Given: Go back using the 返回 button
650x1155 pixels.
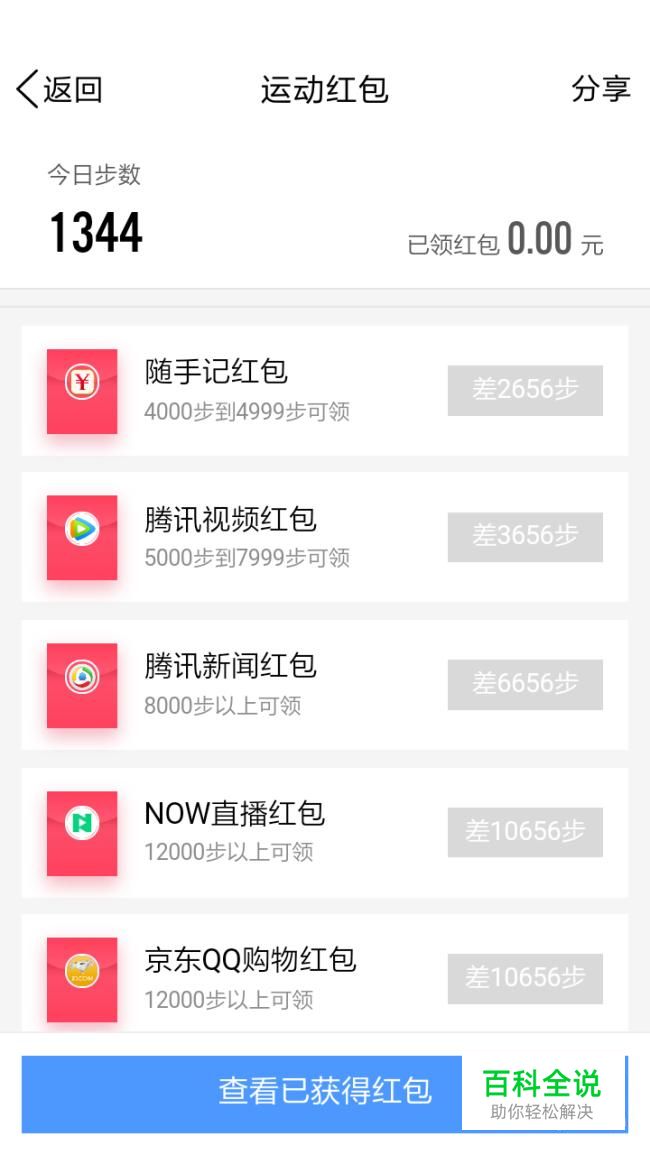Looking at the screenshot, I should tap(60, 90).
